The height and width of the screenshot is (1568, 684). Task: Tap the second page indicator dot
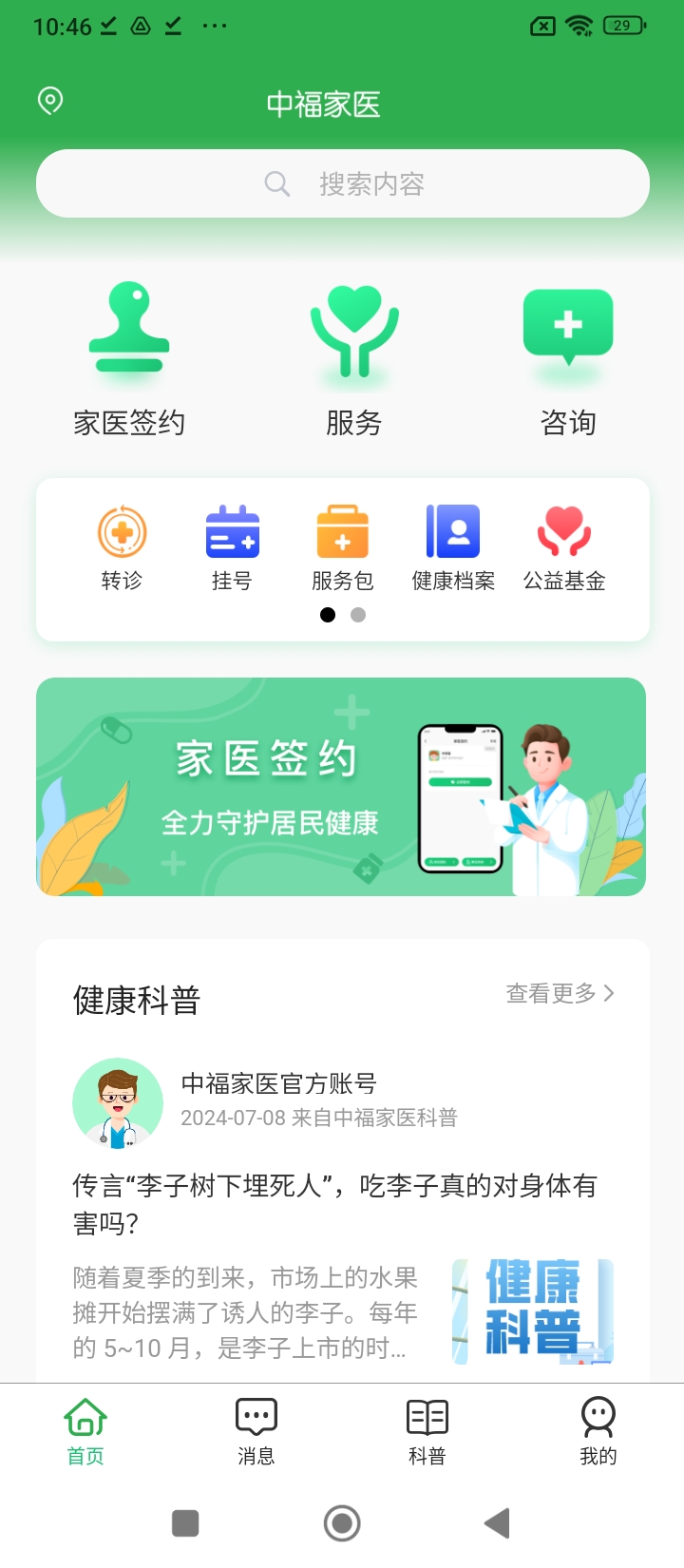(358, 615)
